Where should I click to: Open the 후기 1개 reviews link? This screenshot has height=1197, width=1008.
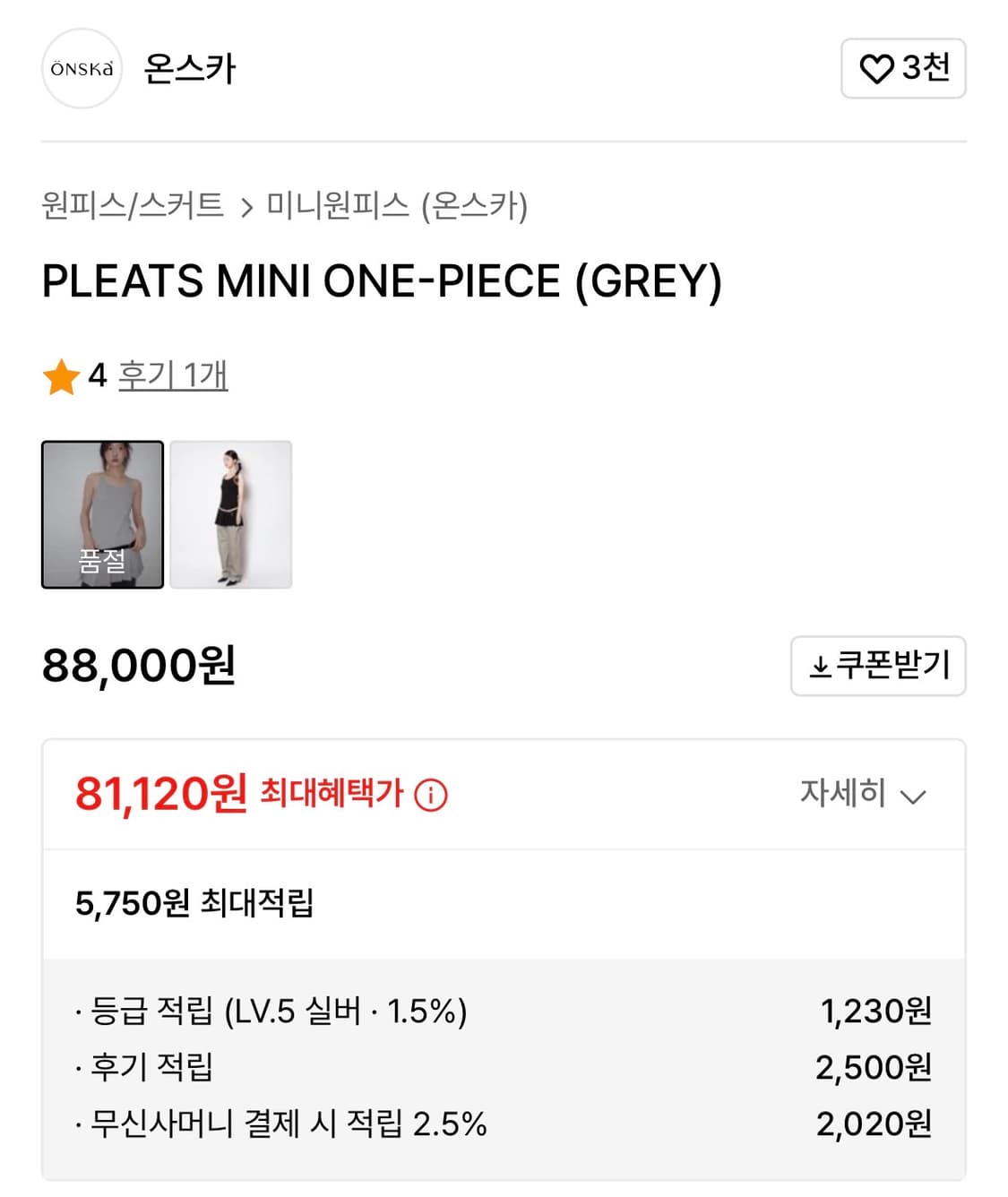pos(174,377)
